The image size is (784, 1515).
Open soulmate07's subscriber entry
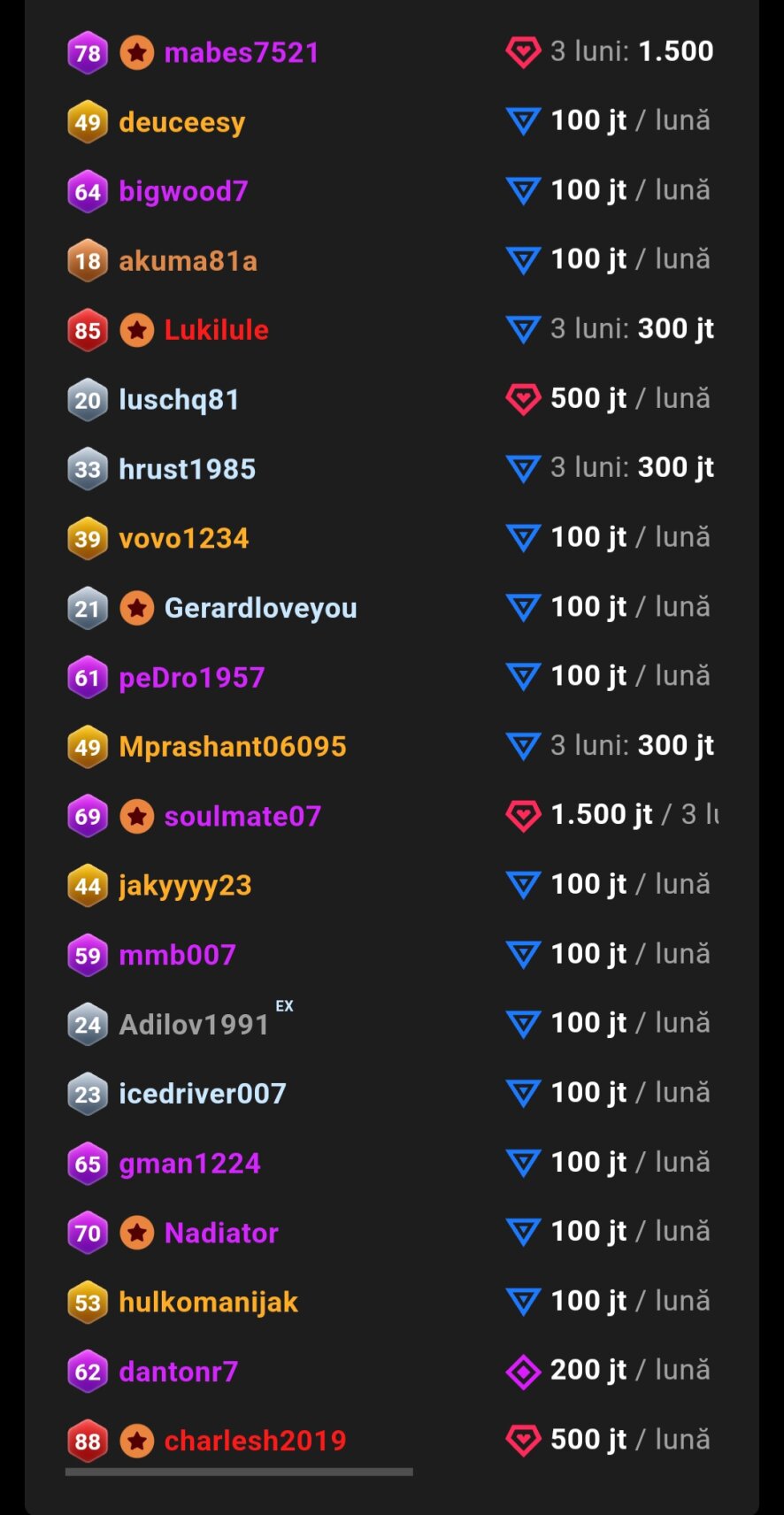(x=242, y=816)
